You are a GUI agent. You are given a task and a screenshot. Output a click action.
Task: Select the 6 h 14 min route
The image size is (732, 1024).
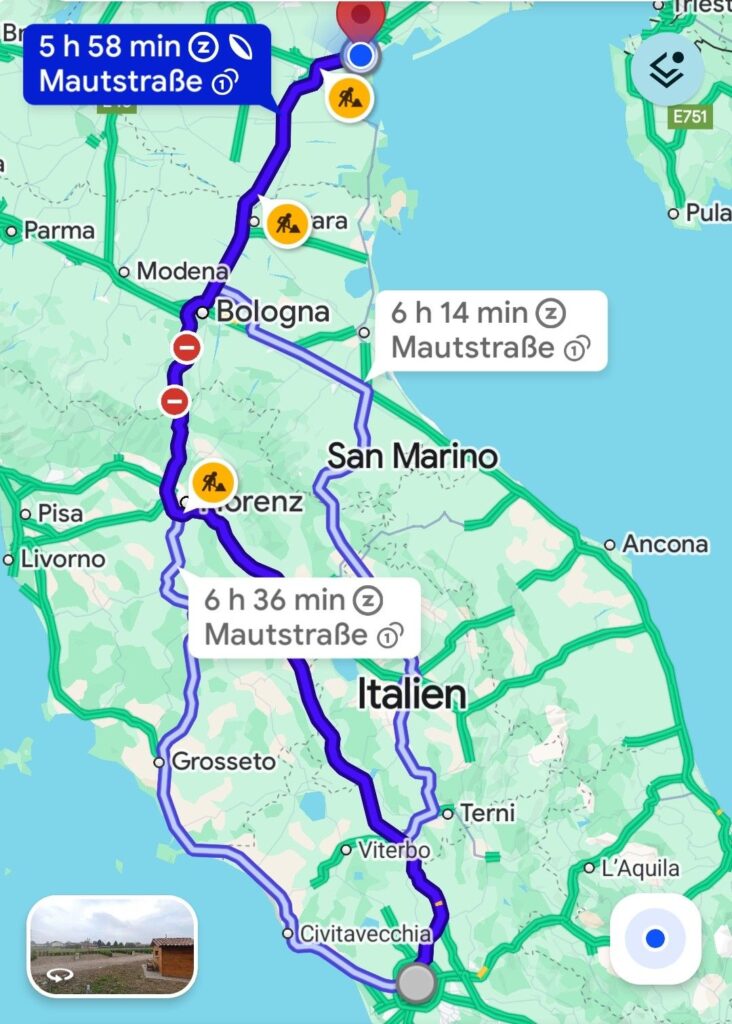click(x=489, y=330)
